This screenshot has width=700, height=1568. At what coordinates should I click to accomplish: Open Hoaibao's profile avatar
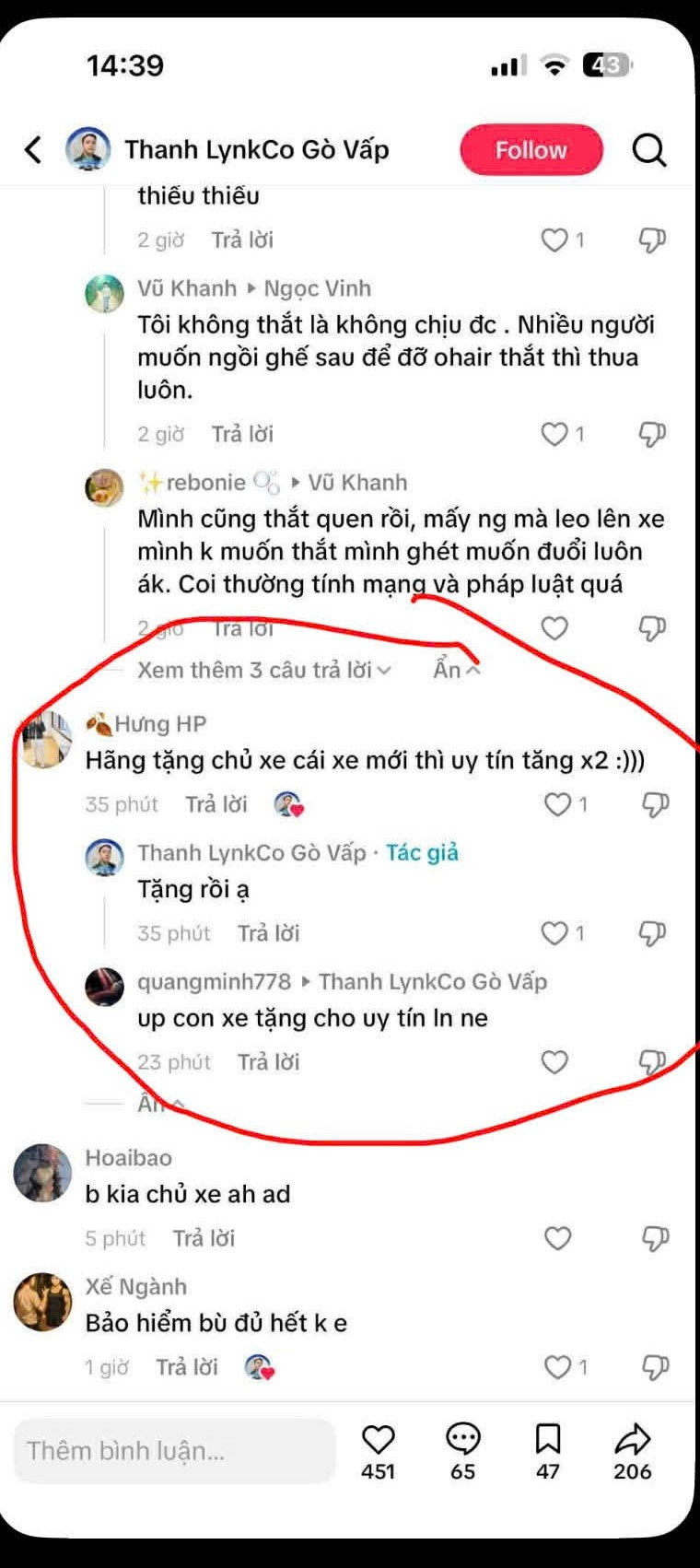point(42,1173)
